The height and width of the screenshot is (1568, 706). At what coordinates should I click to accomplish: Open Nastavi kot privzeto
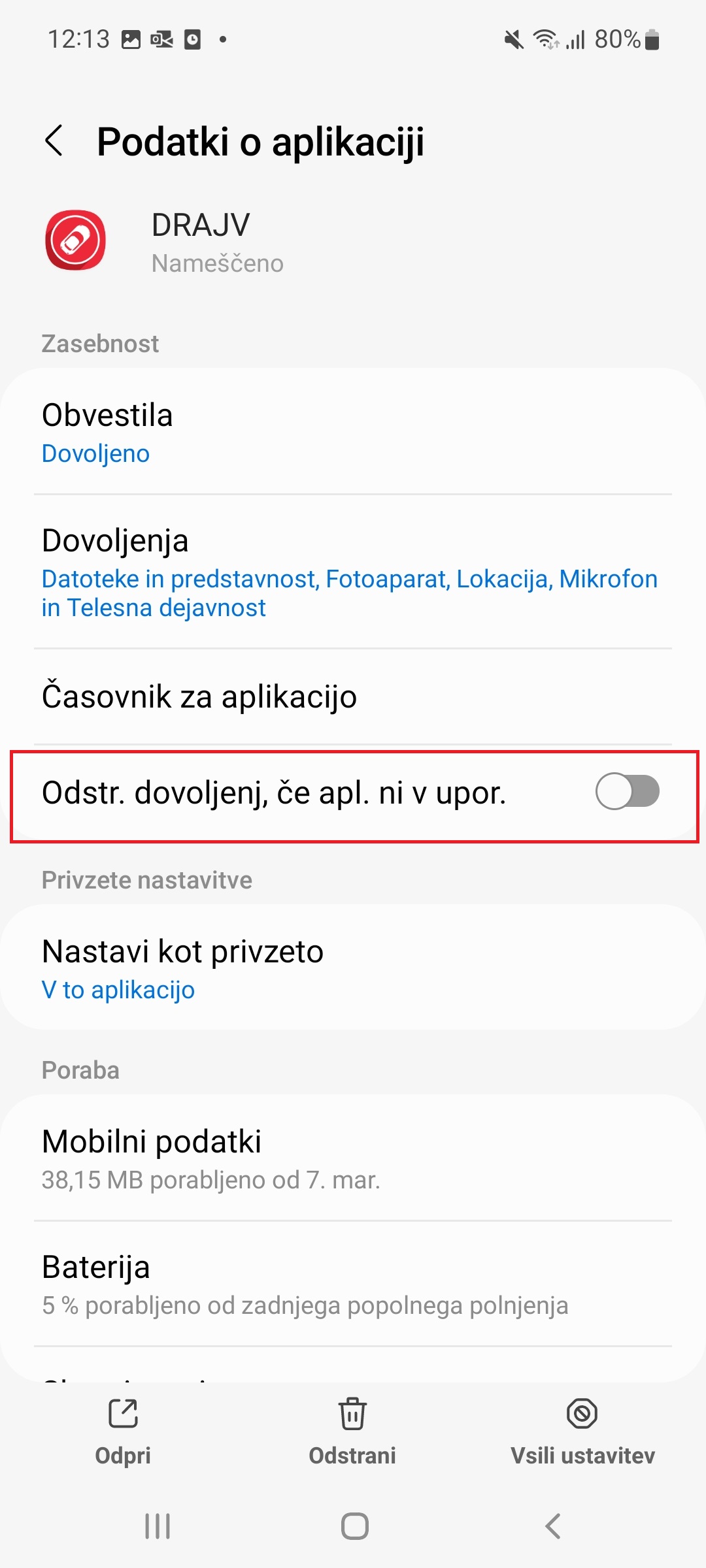(353, 968)
